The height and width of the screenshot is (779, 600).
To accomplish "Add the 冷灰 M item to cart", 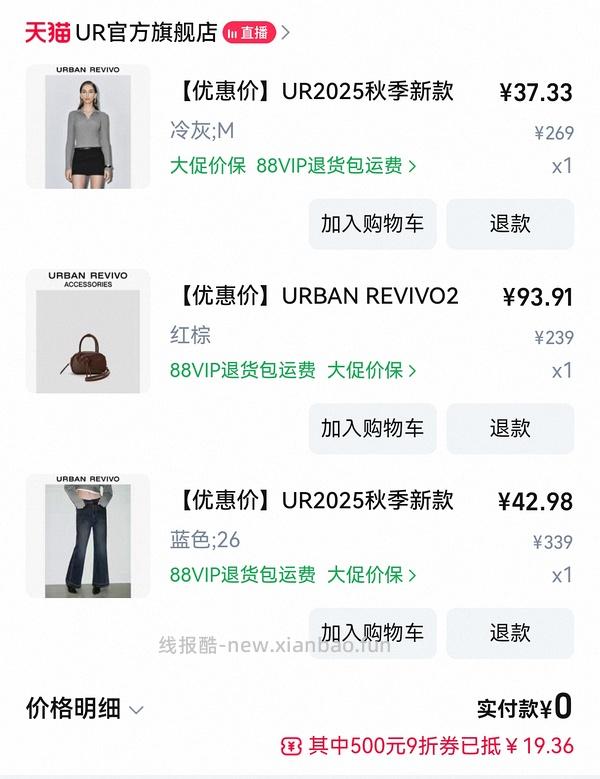I will coord(372,224).
